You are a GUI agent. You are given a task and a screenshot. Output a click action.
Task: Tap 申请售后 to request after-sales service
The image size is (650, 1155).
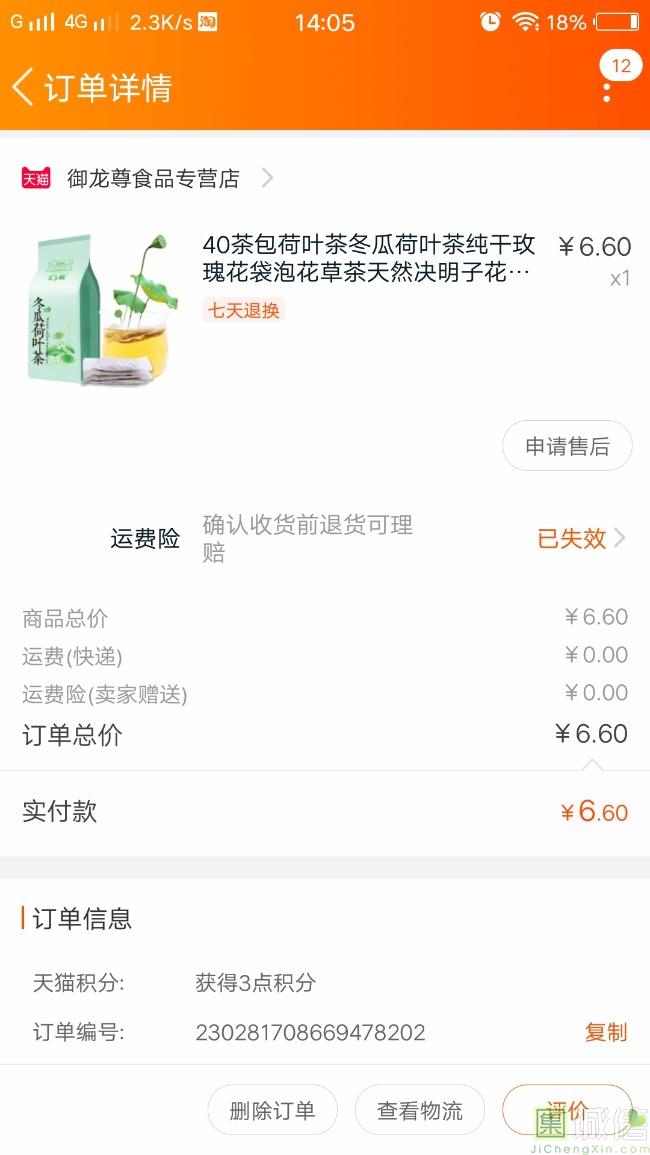pyautogui.click(x=567, y=446)
